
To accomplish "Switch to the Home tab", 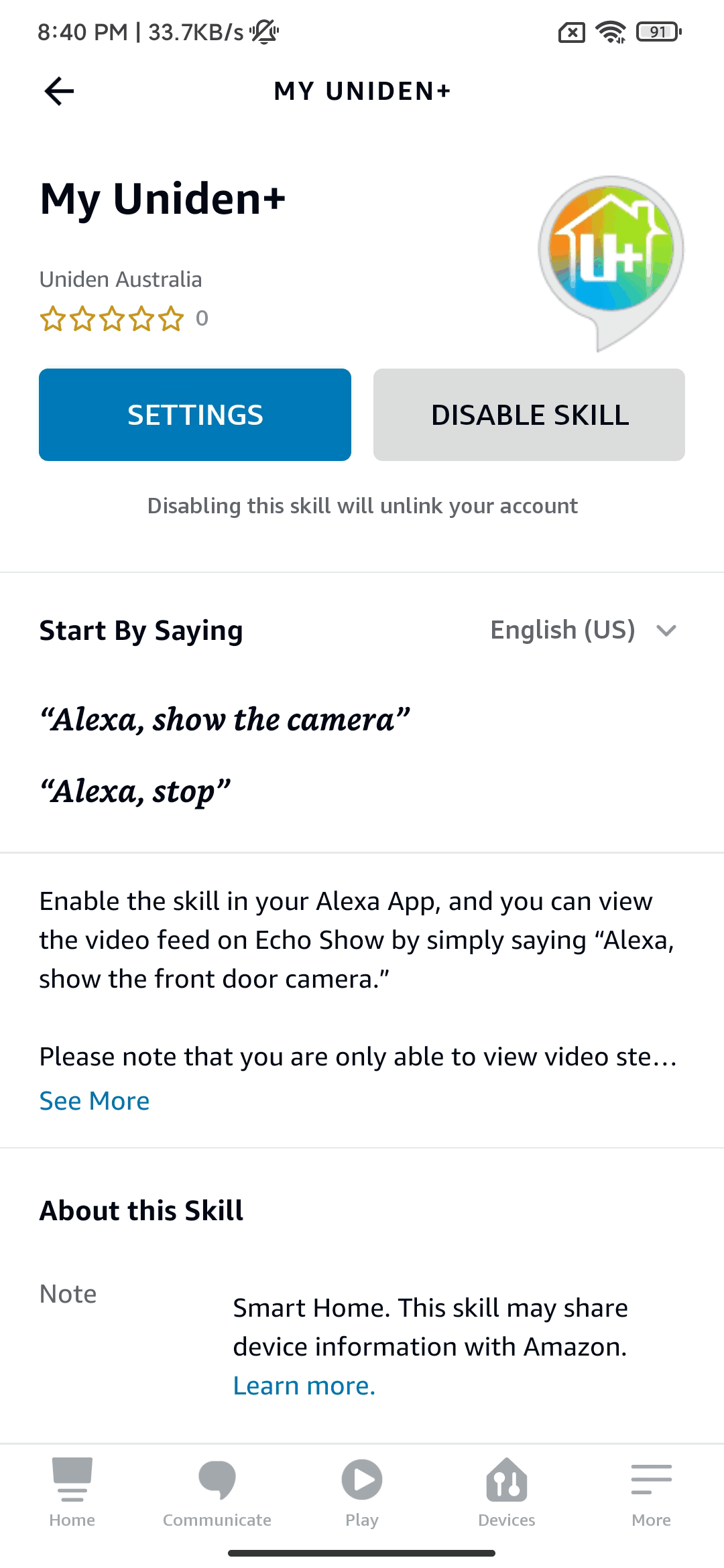I will point(72,1492).
